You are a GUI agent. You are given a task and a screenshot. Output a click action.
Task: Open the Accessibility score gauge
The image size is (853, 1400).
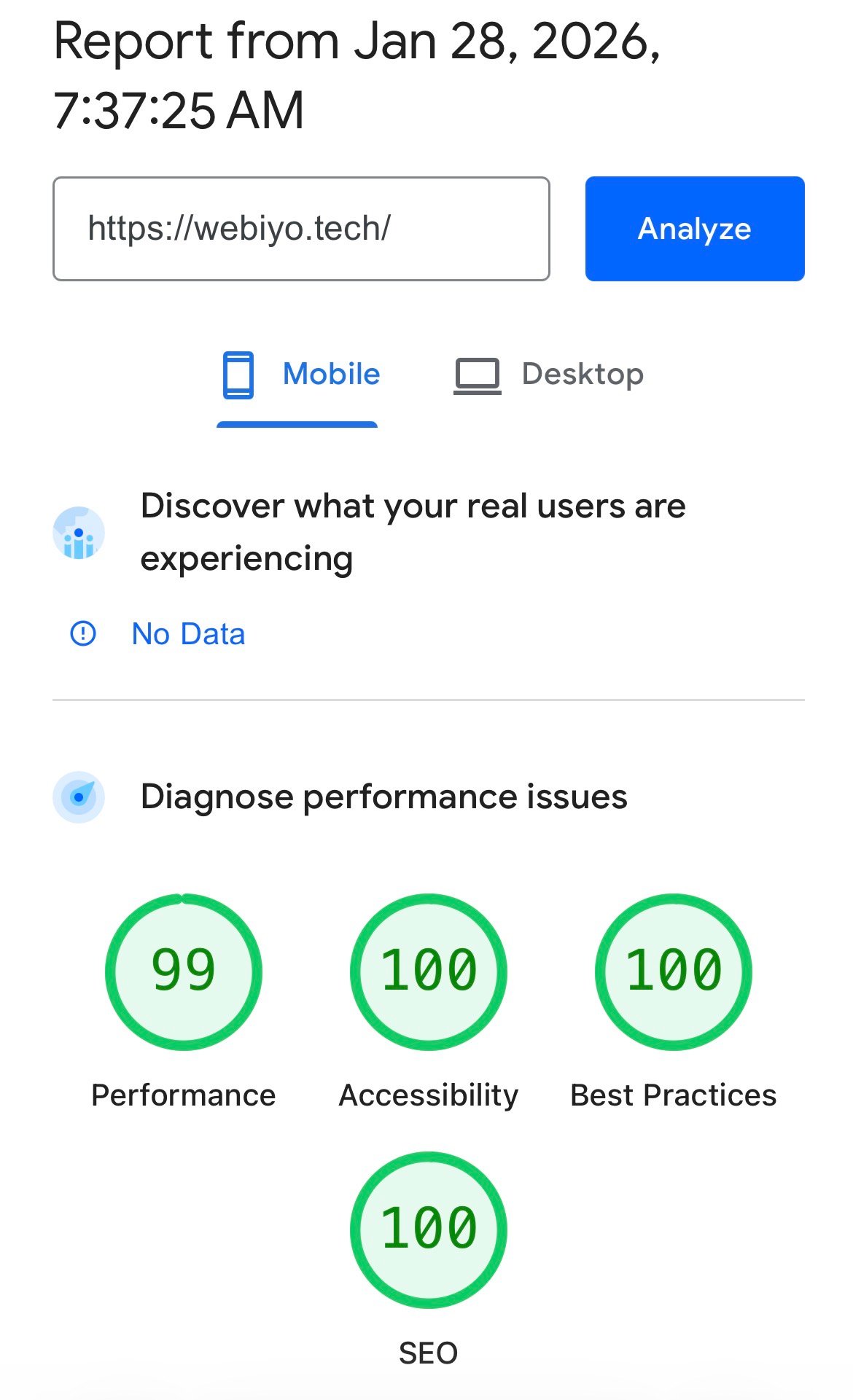(429, 971)
